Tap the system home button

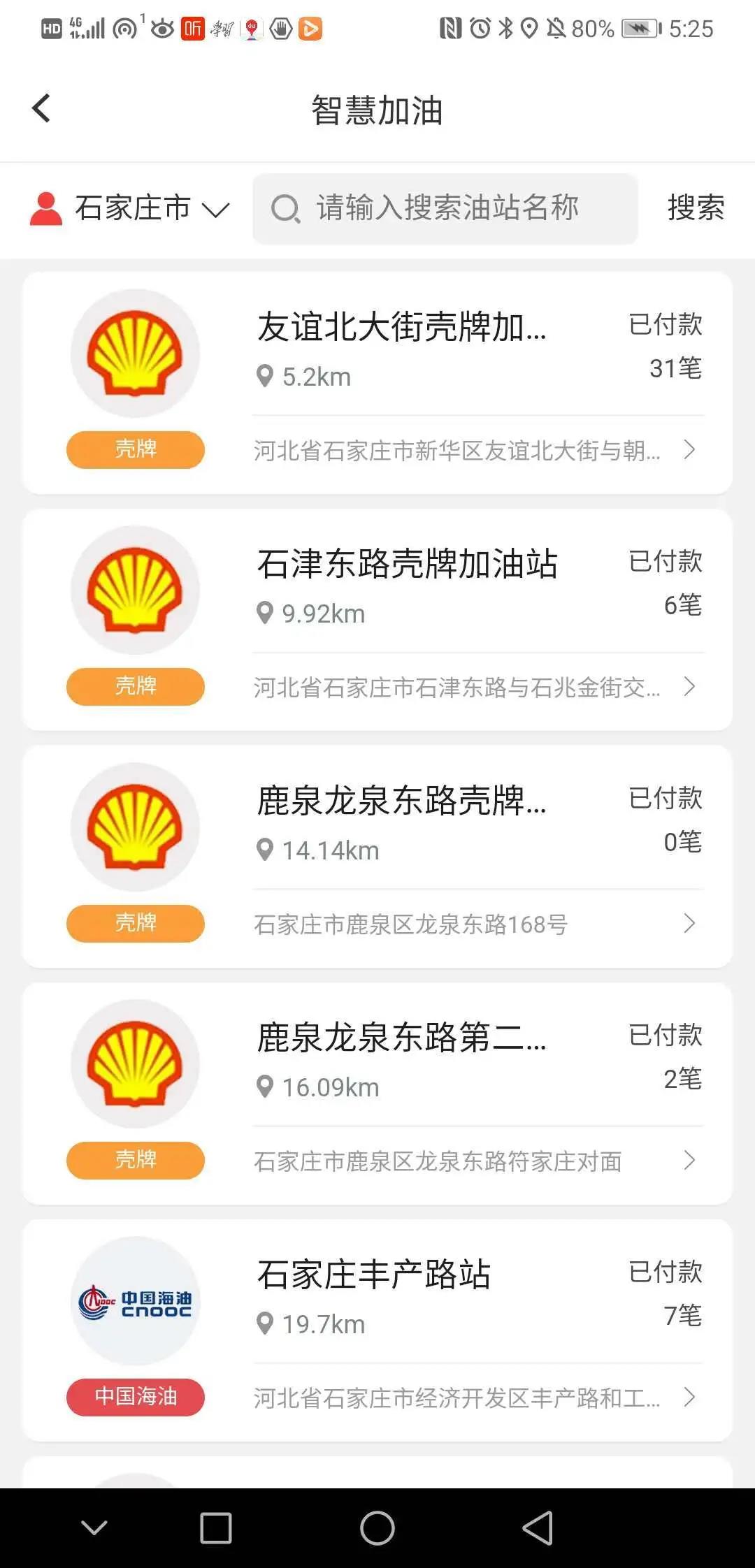click(x=377, y=1527)
